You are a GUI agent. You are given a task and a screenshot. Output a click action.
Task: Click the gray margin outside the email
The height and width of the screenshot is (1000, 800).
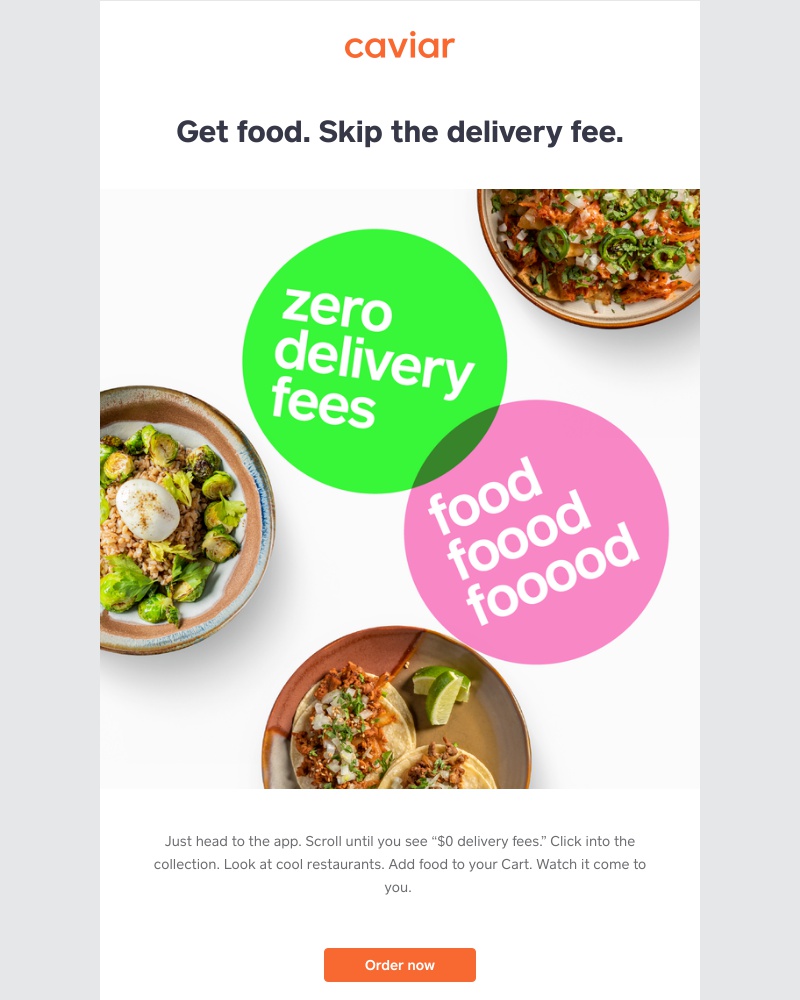pos(48,500)
